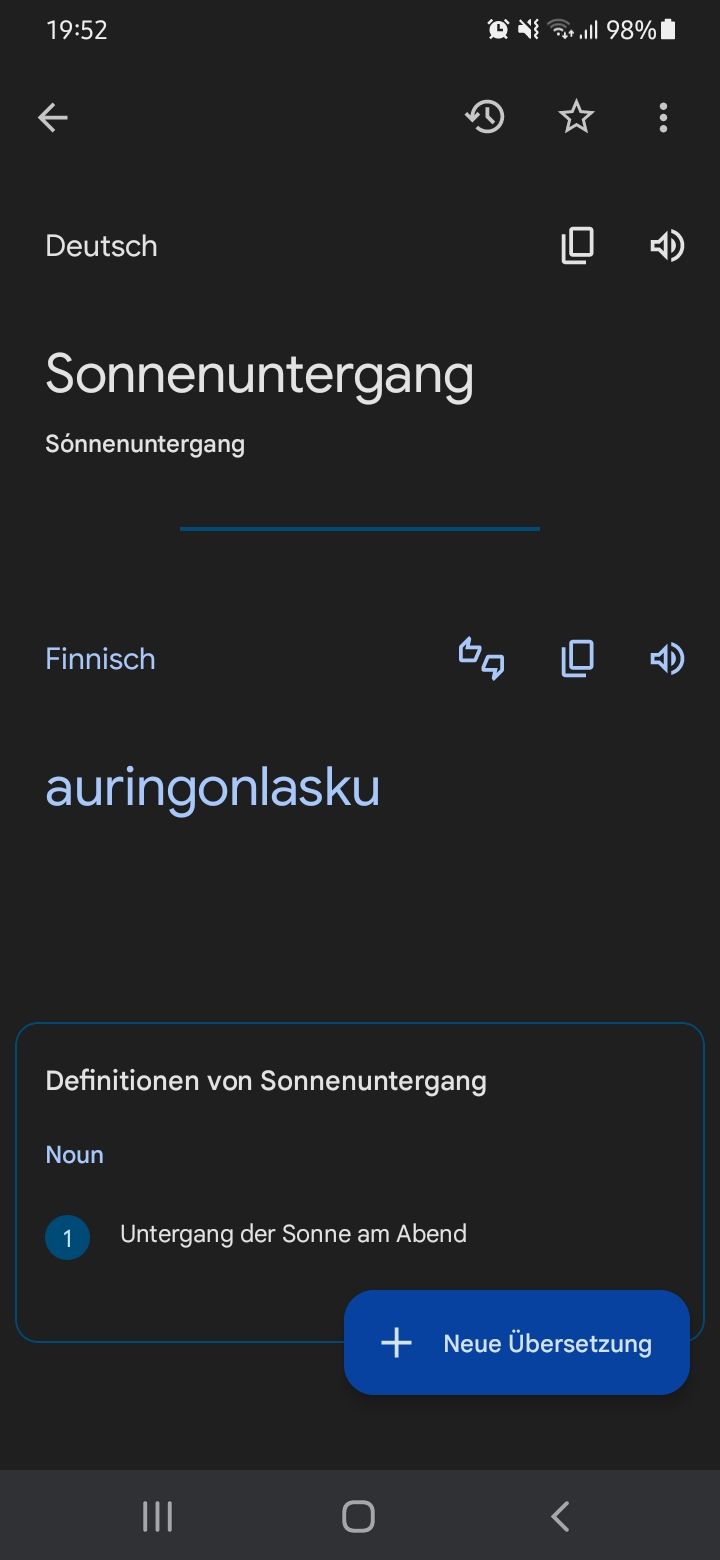Go to the home screen
Image resolution: width=720 pixels, height=1560 pixels.
358,1516
